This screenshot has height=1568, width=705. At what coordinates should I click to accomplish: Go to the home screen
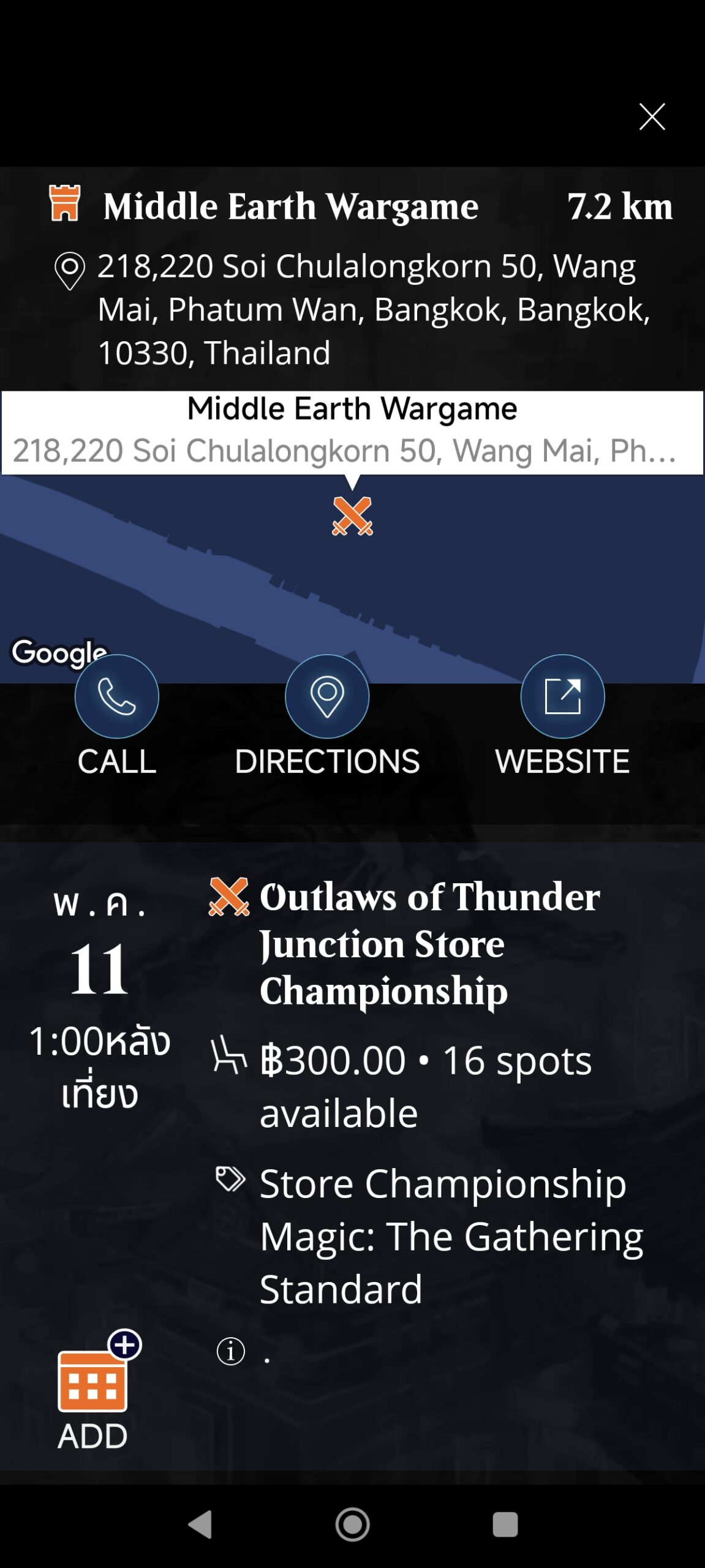click(x=352, y=1525)
